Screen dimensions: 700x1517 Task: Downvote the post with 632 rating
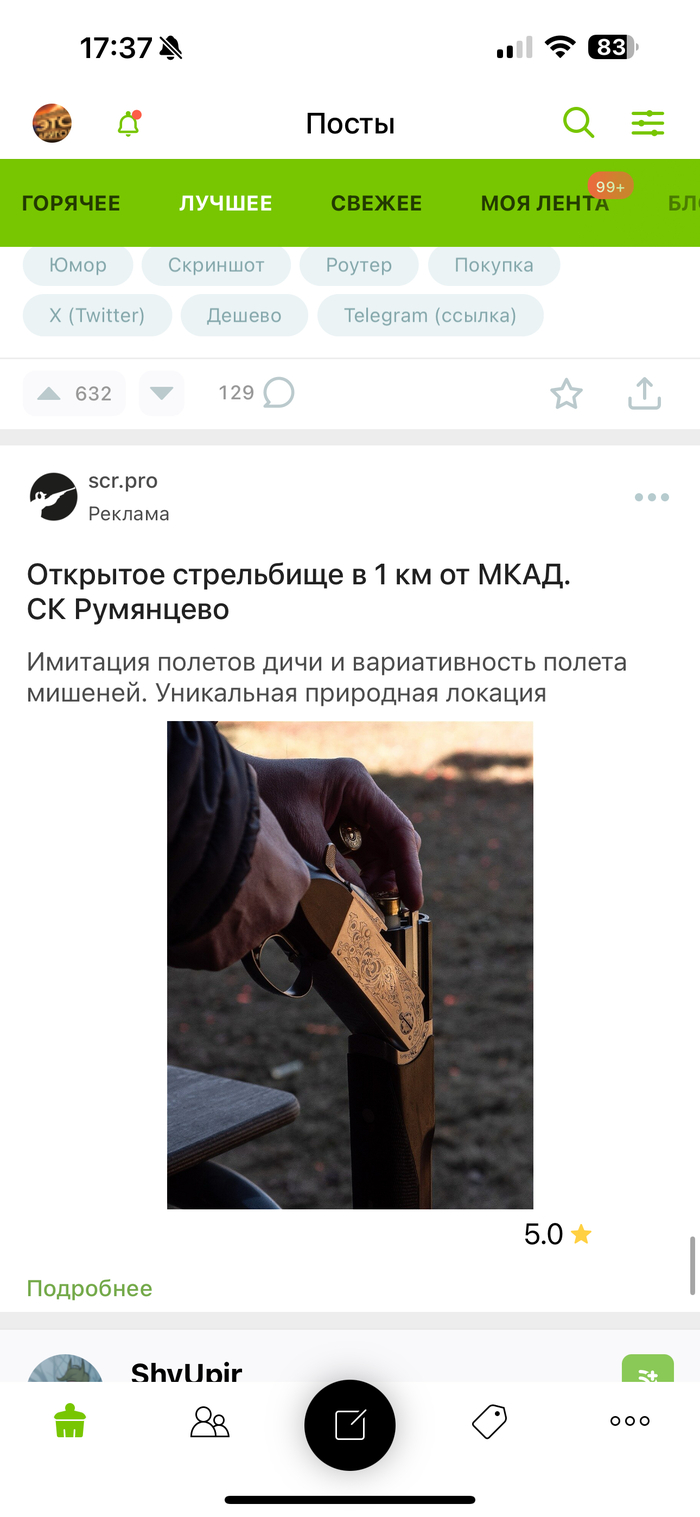[x=161, y=393]
